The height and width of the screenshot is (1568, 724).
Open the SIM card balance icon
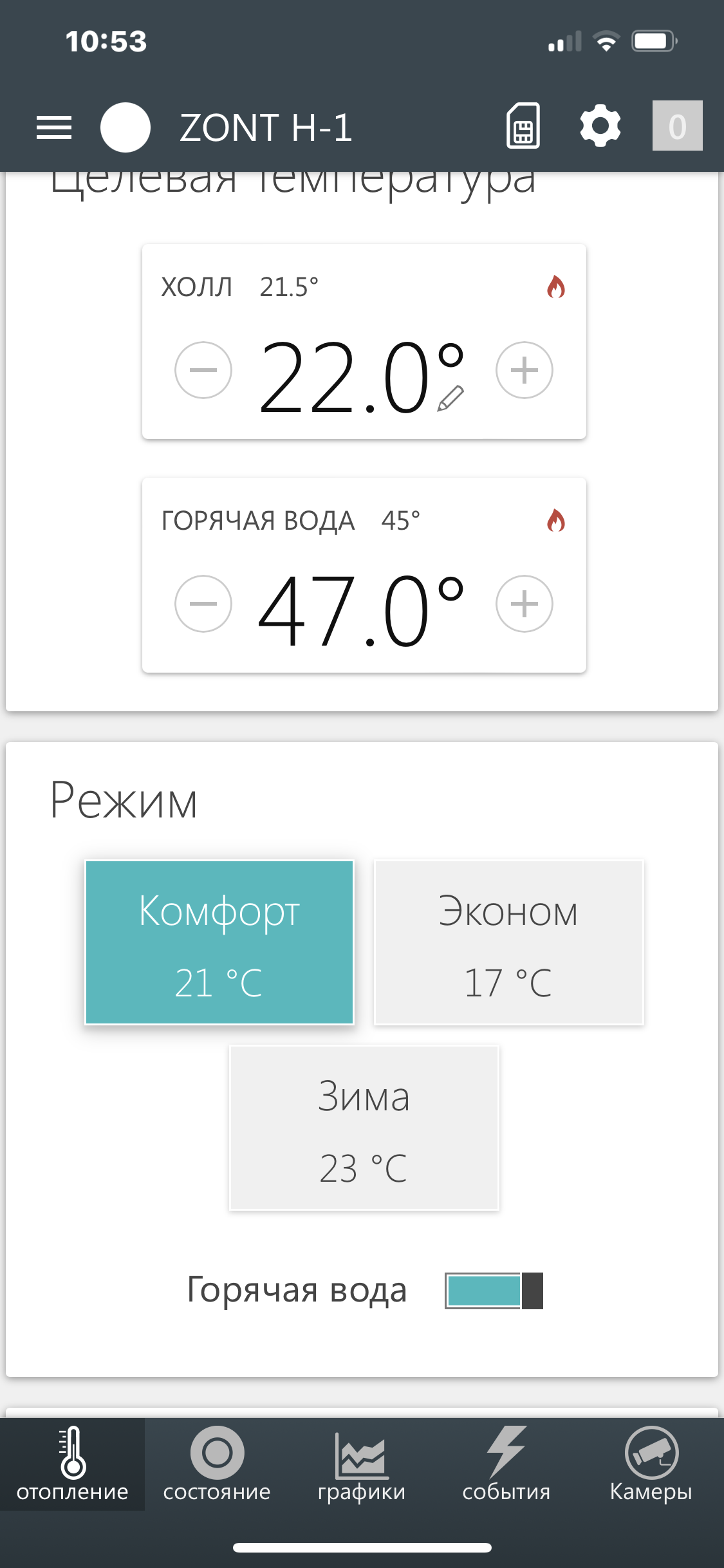coord(523,126)
